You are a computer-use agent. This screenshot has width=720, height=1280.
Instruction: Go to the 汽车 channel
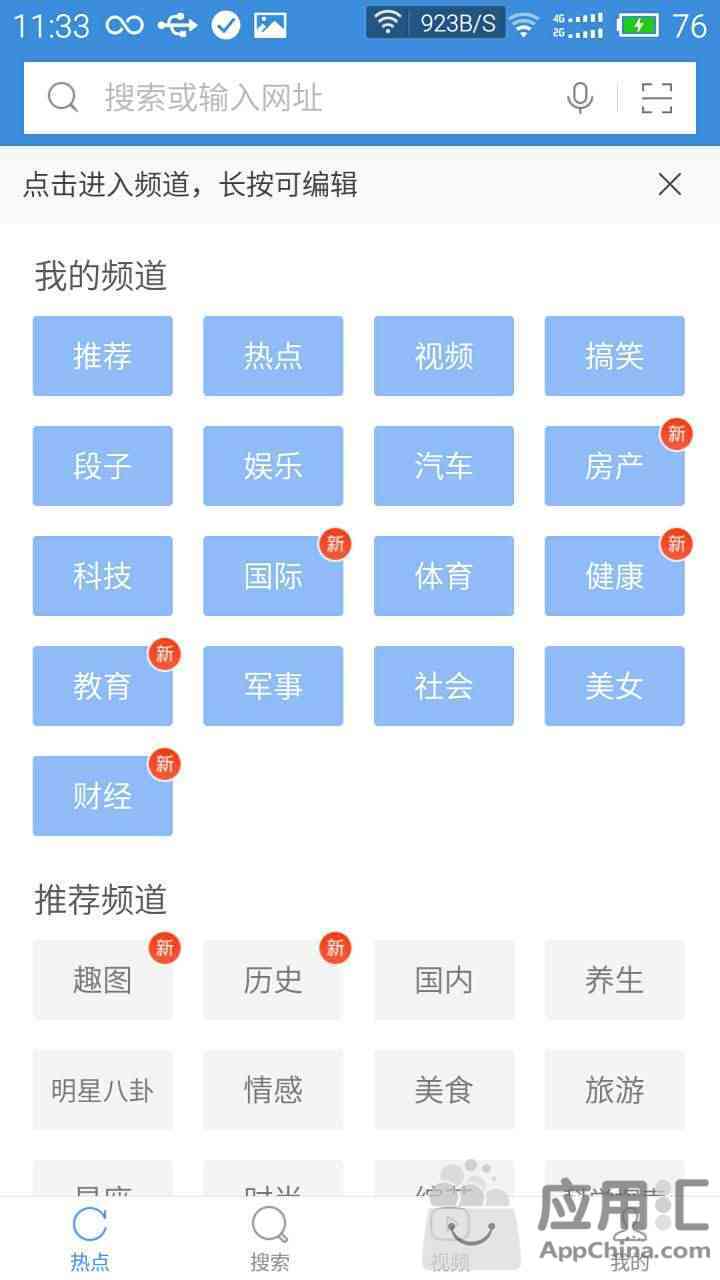coord(444,466)
